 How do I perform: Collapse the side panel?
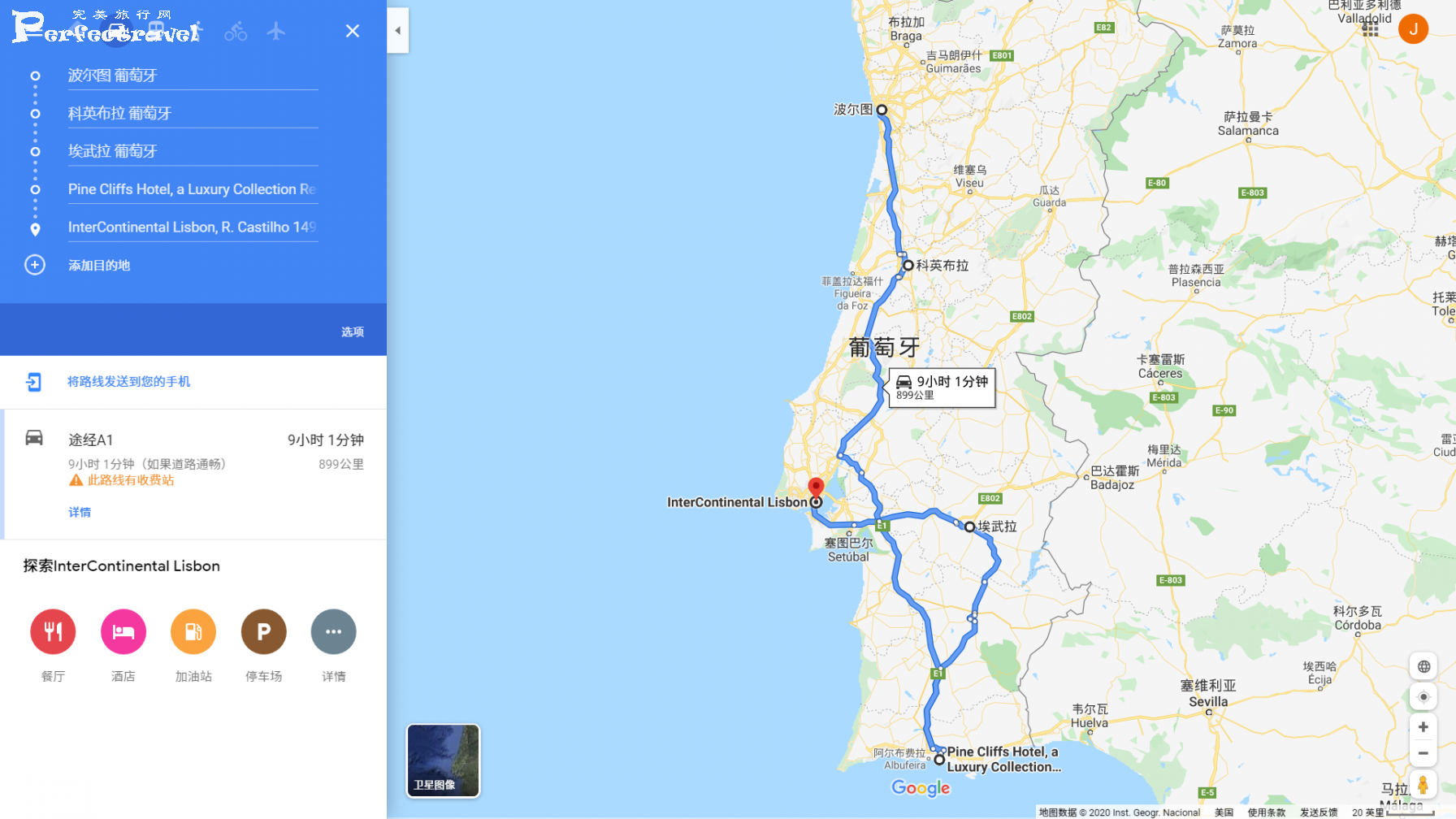[397, 31]
